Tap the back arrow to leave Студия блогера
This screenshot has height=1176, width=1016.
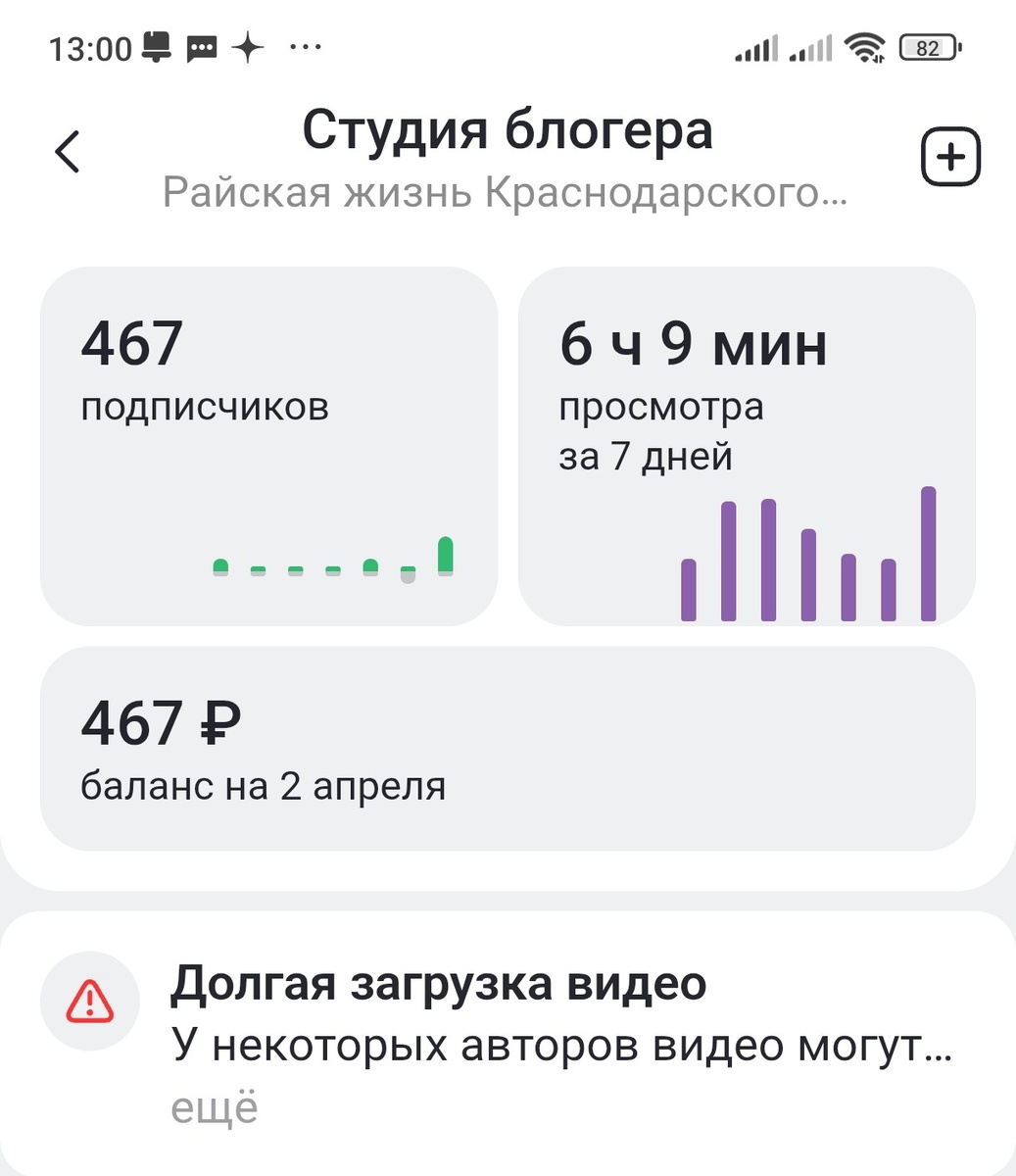pyautogui.click(x=67, y=152)
